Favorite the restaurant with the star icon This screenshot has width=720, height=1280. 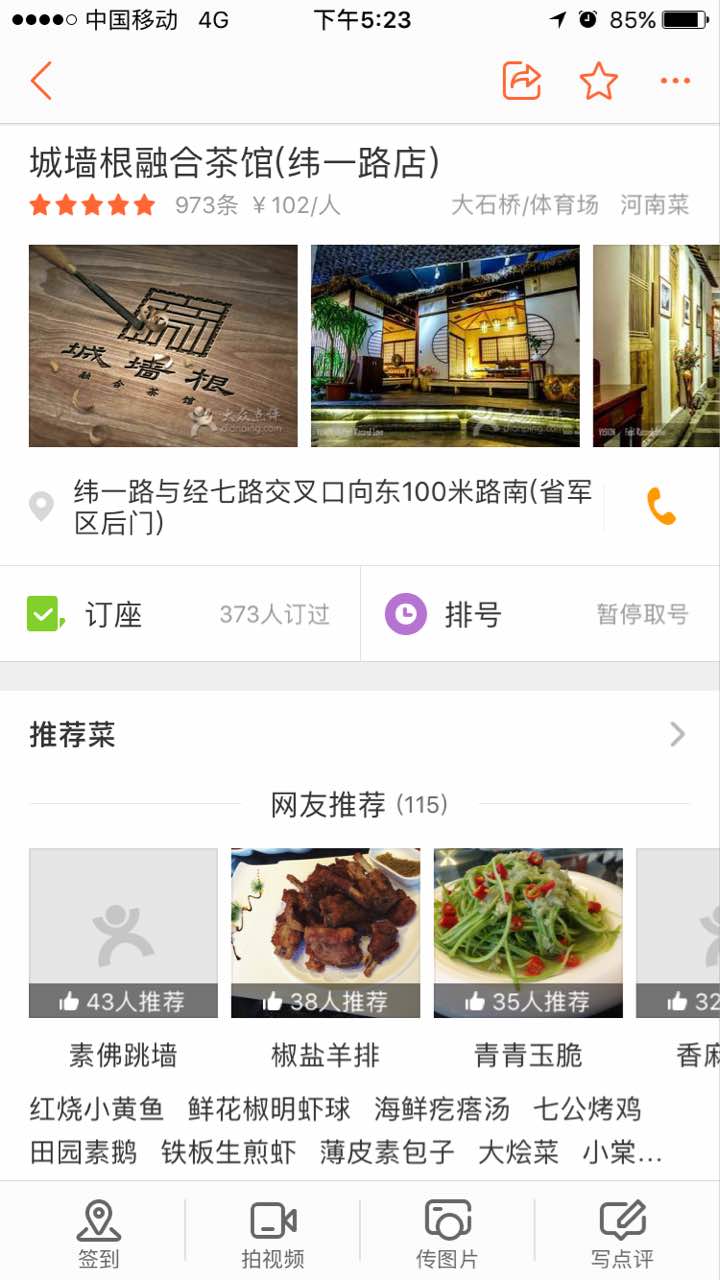pyautogui.click(x=598, y=80)
